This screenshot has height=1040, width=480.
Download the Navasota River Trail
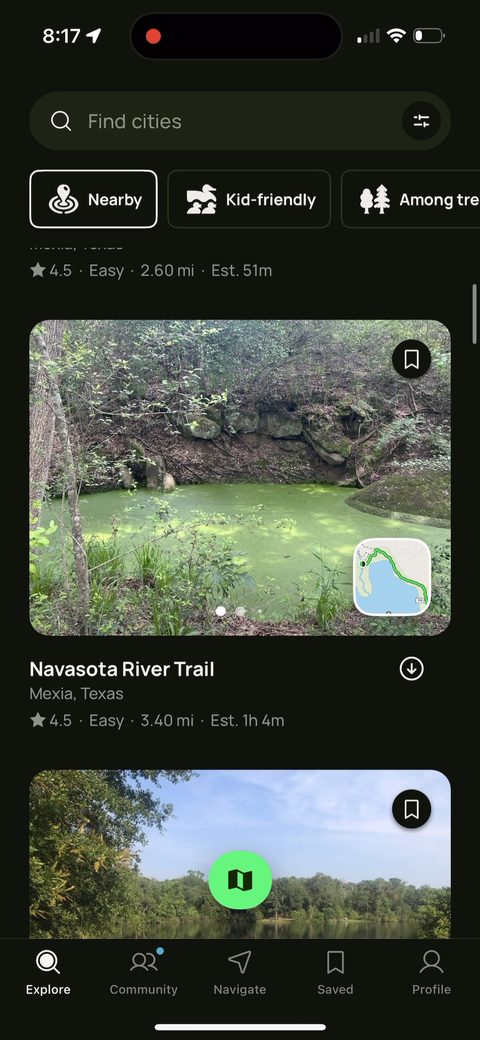point(412,669)
